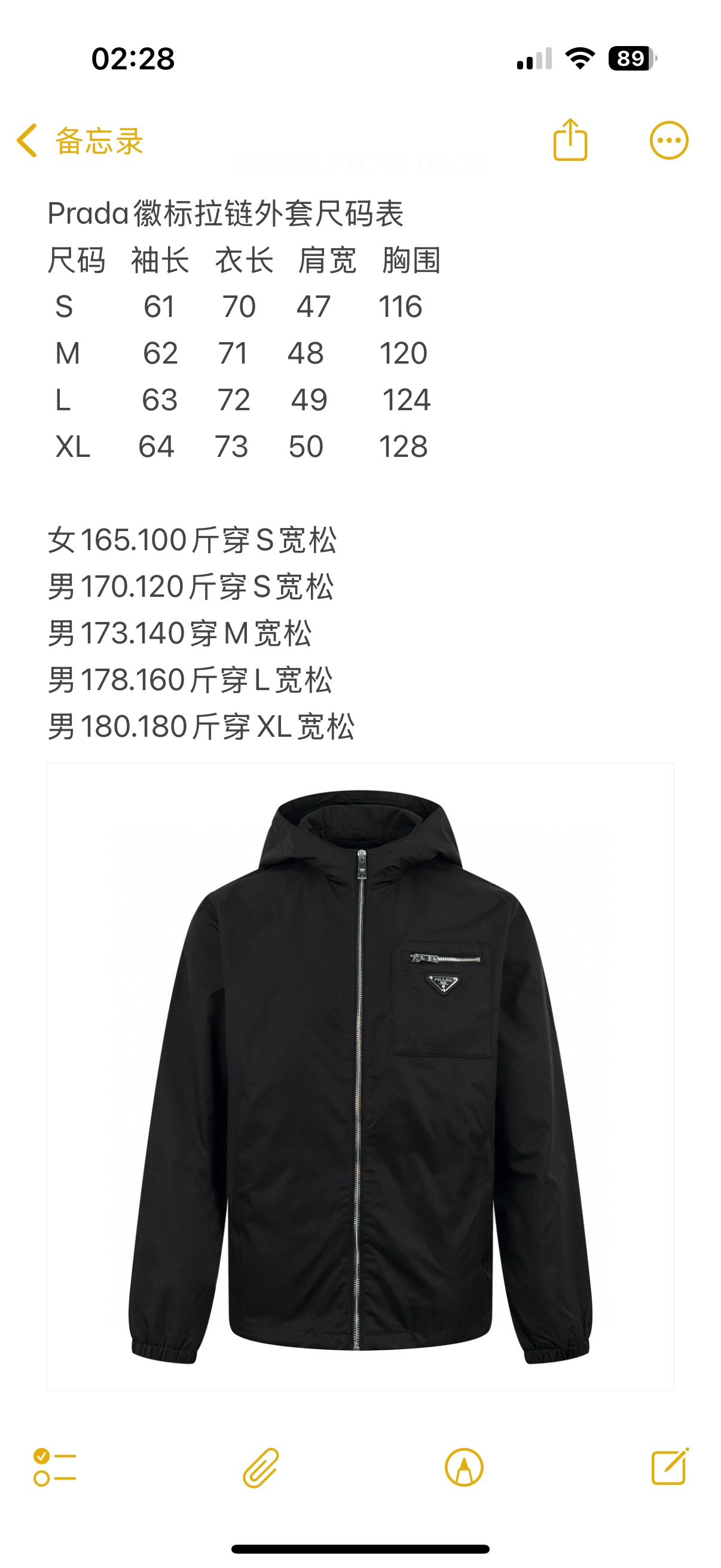Viewport: 721px width, 1568px height.
Task: Compose a new note
Action: [x=669, y=1468]
